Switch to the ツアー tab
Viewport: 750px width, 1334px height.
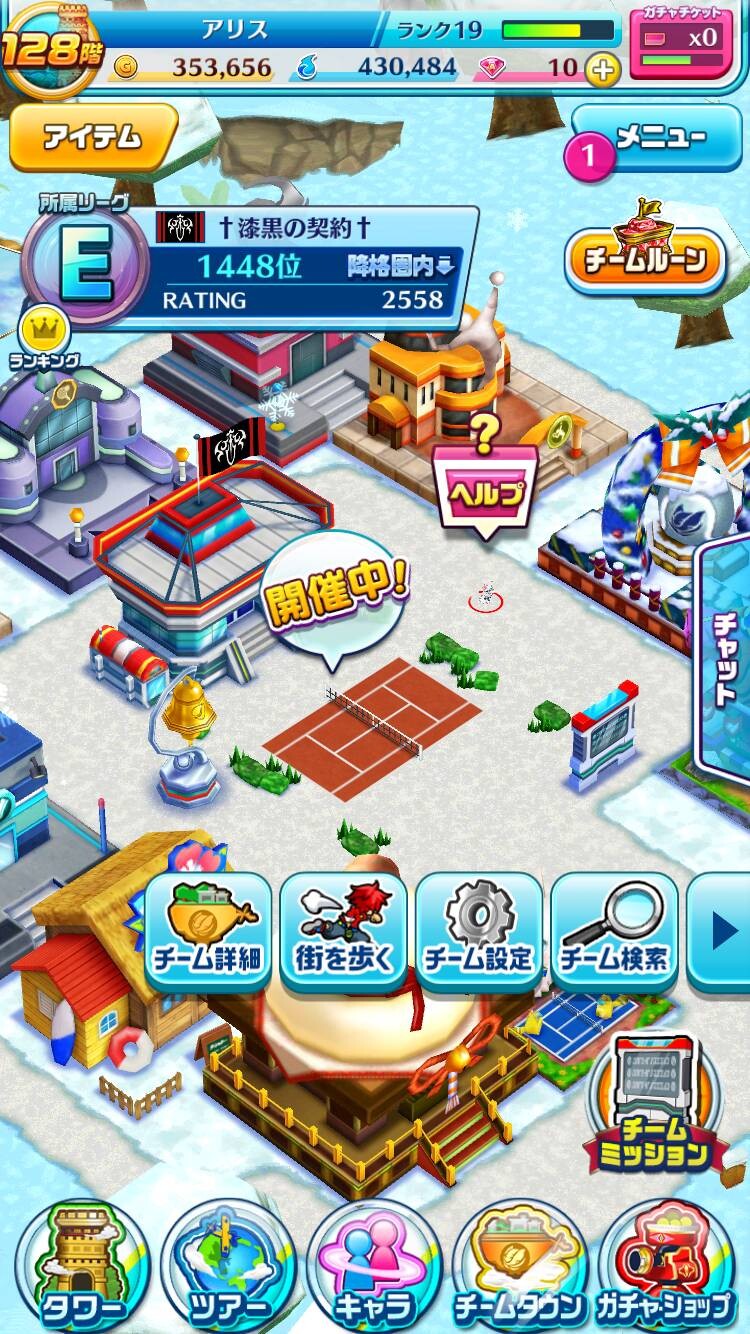(230, 1265)
